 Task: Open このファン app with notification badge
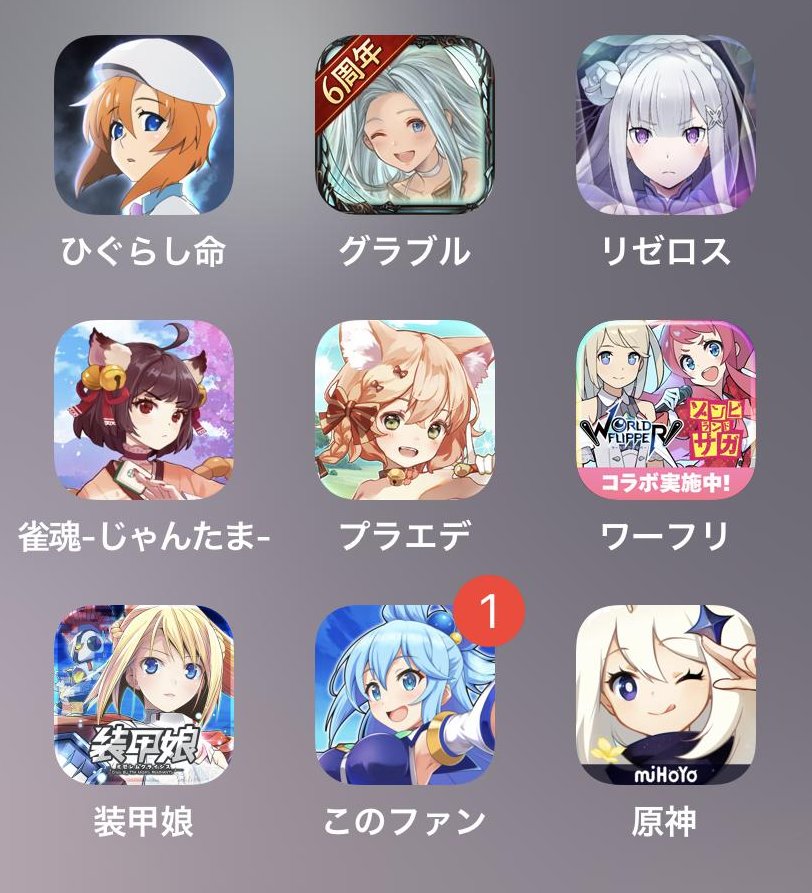[404, 695]
